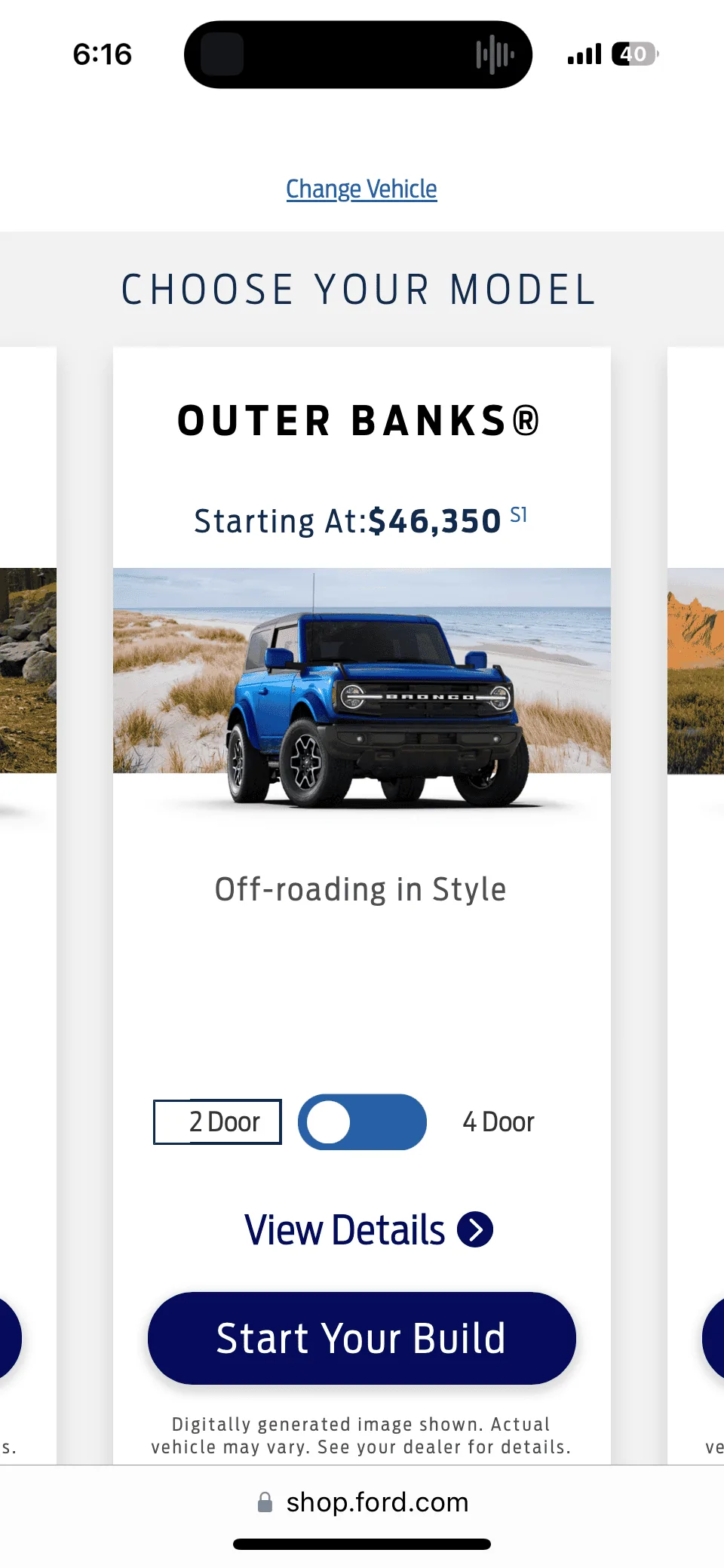
Task: Open View Details for Outer Banks
Action: click(369, 1229)
